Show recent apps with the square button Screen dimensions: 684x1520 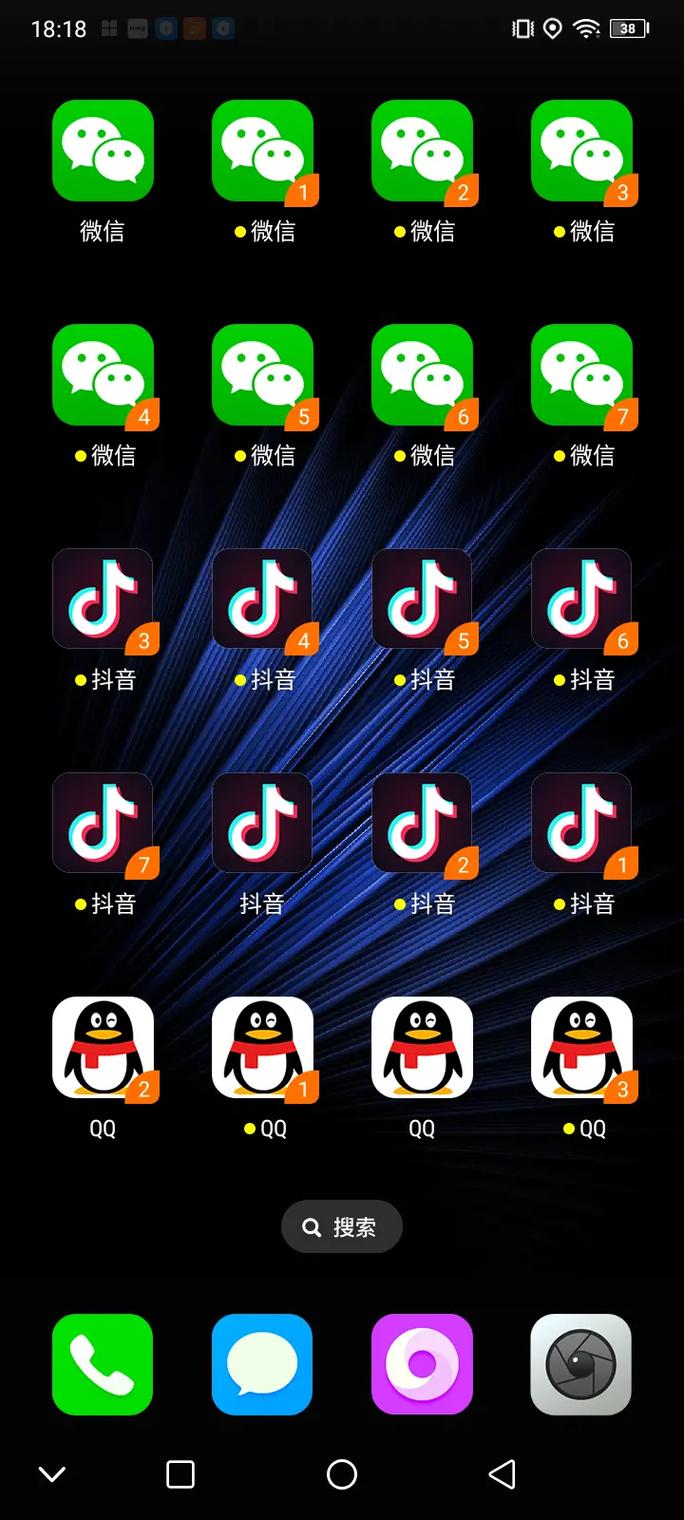pyautogui.click(x=180, y=1474)
